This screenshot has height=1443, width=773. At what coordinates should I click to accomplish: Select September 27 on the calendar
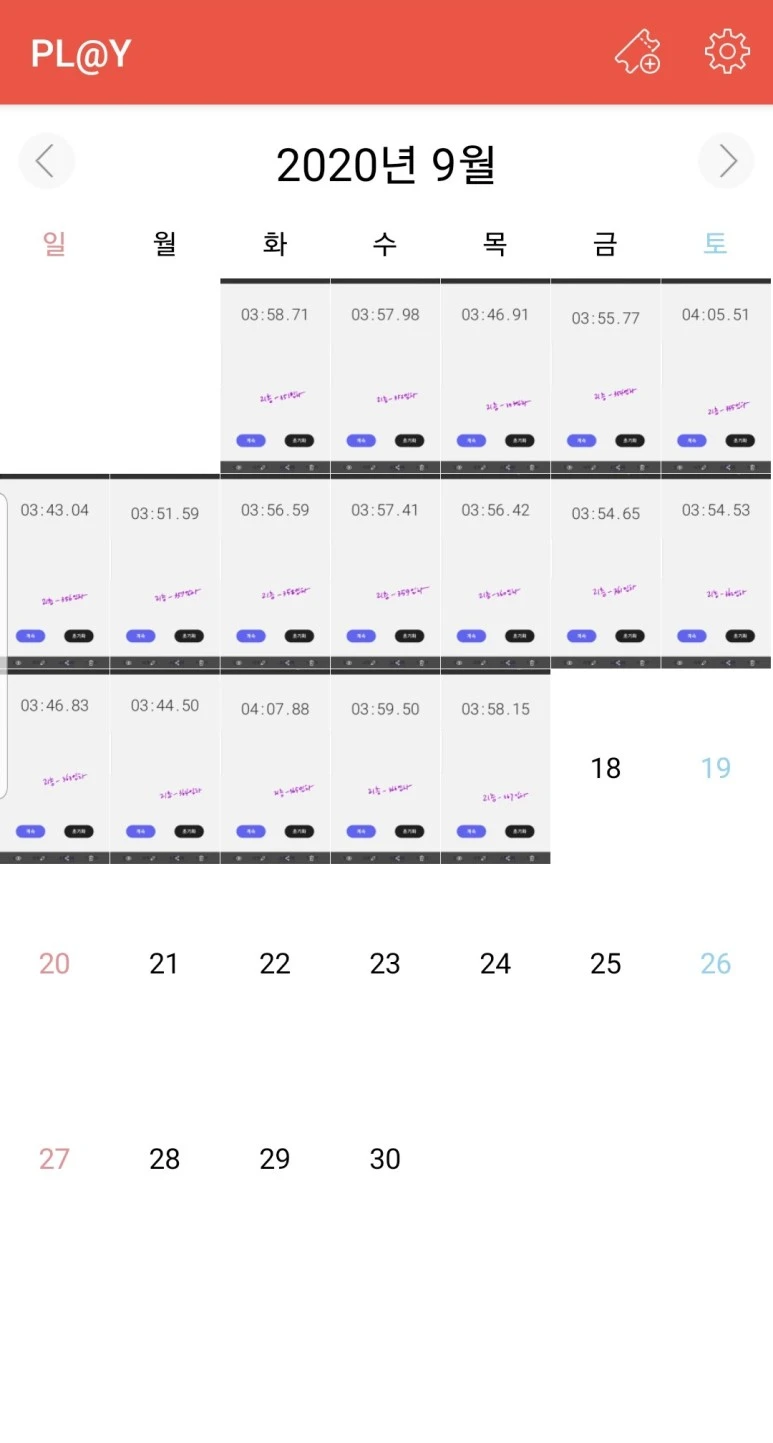(x=55, y=1159)
